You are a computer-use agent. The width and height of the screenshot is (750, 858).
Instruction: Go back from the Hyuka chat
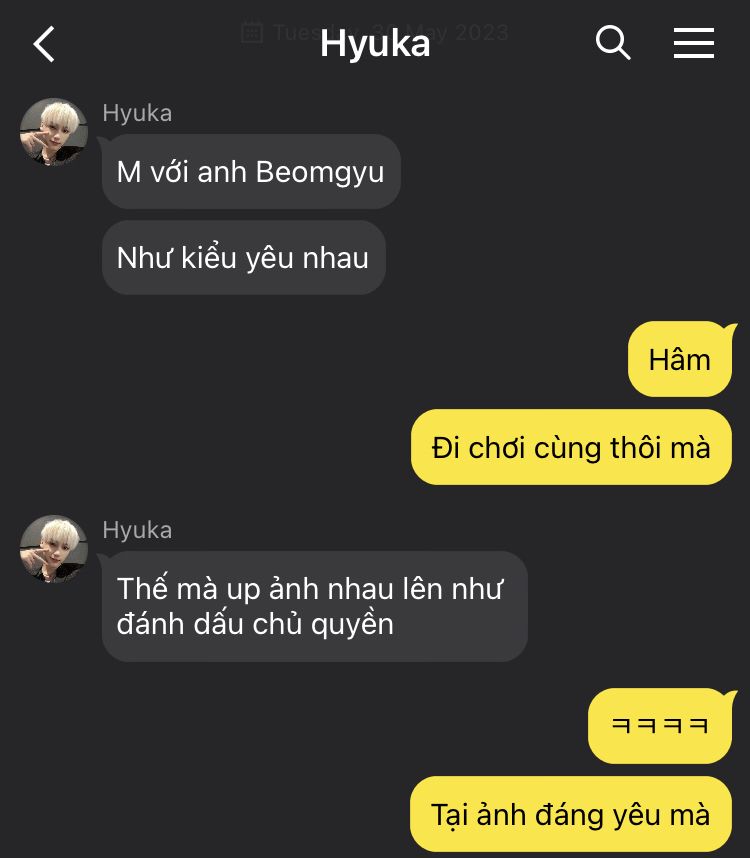tap(44, 44)
